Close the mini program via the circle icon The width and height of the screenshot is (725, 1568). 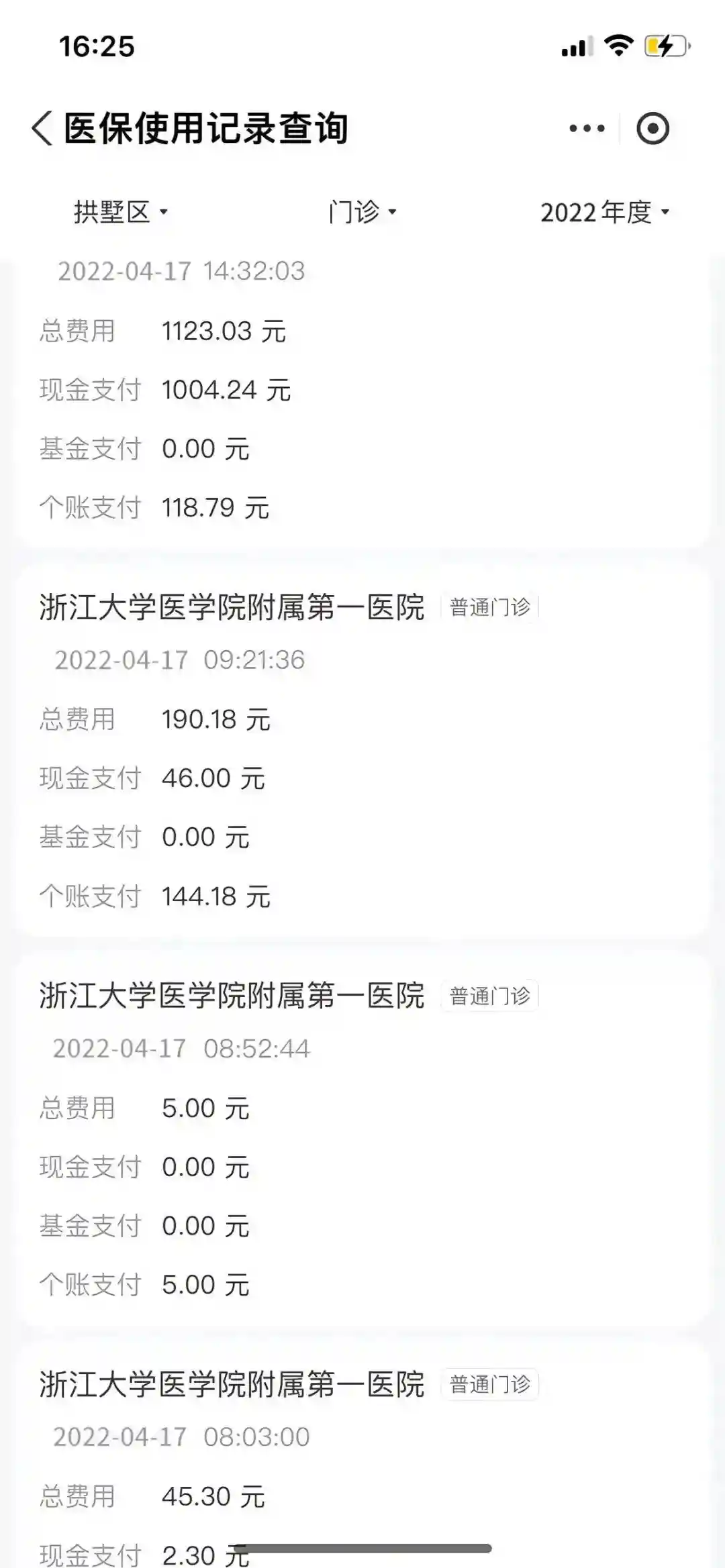pos(652,128)
